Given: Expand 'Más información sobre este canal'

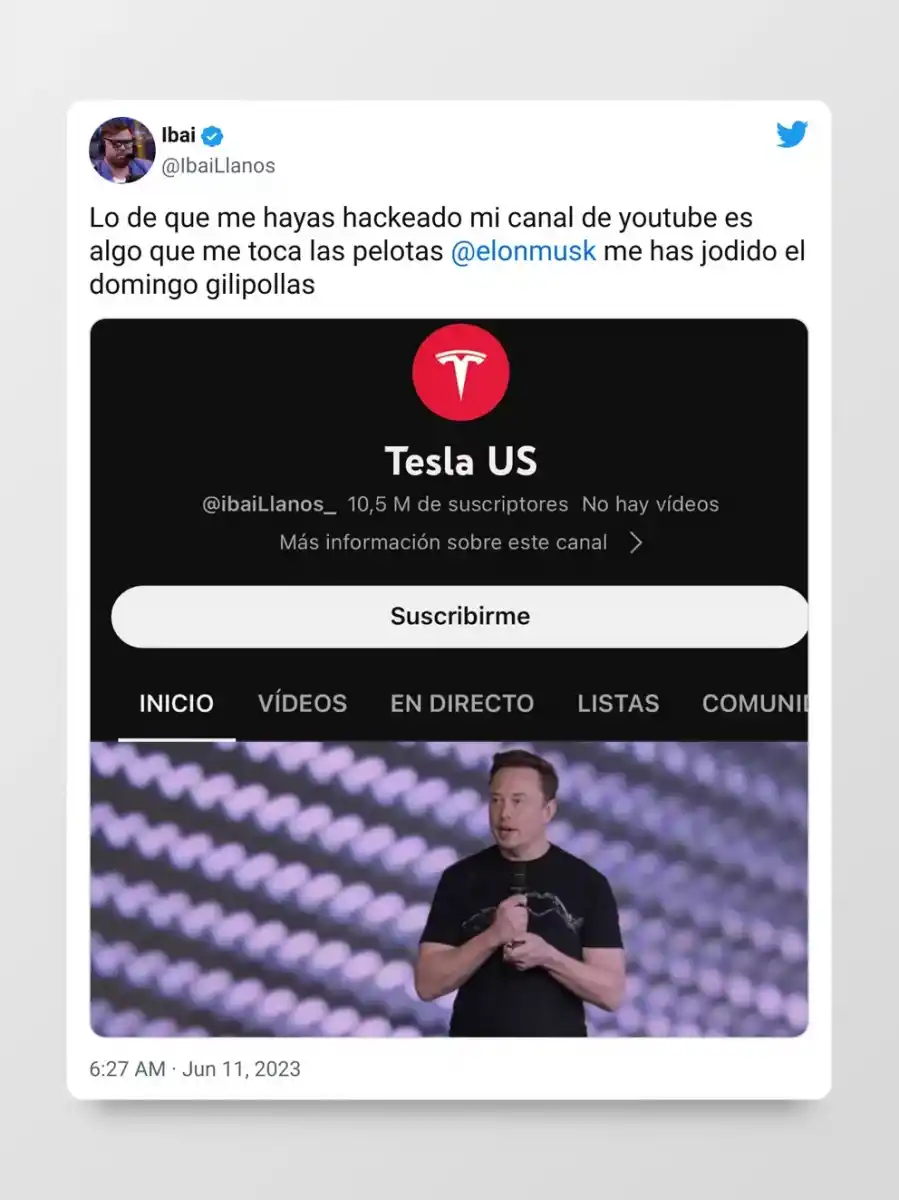Looking at the screenshot, I should pos(443,542).
